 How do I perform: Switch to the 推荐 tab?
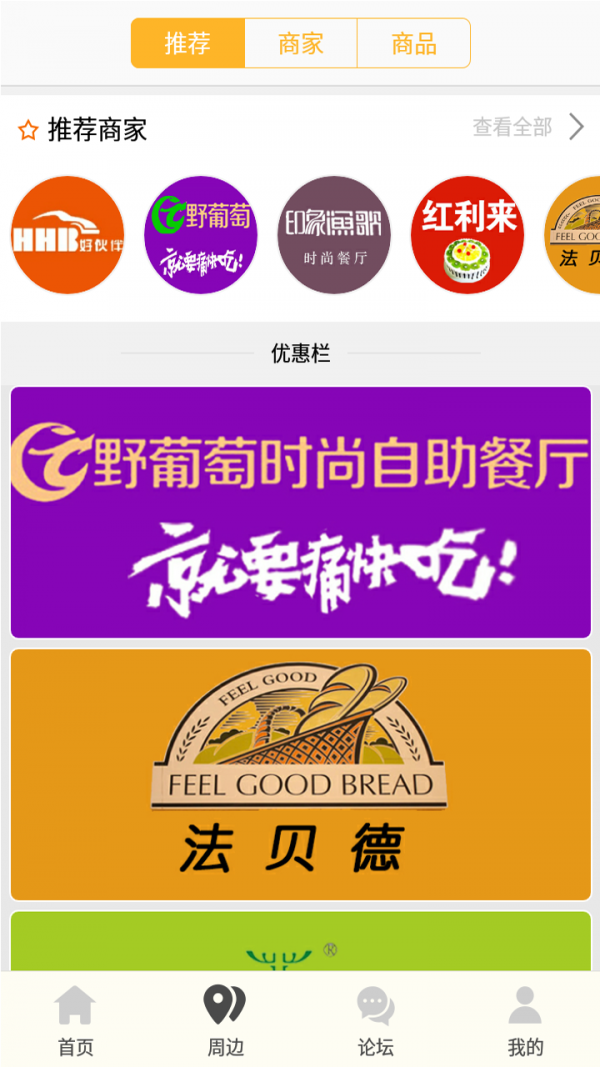(188, 44)
